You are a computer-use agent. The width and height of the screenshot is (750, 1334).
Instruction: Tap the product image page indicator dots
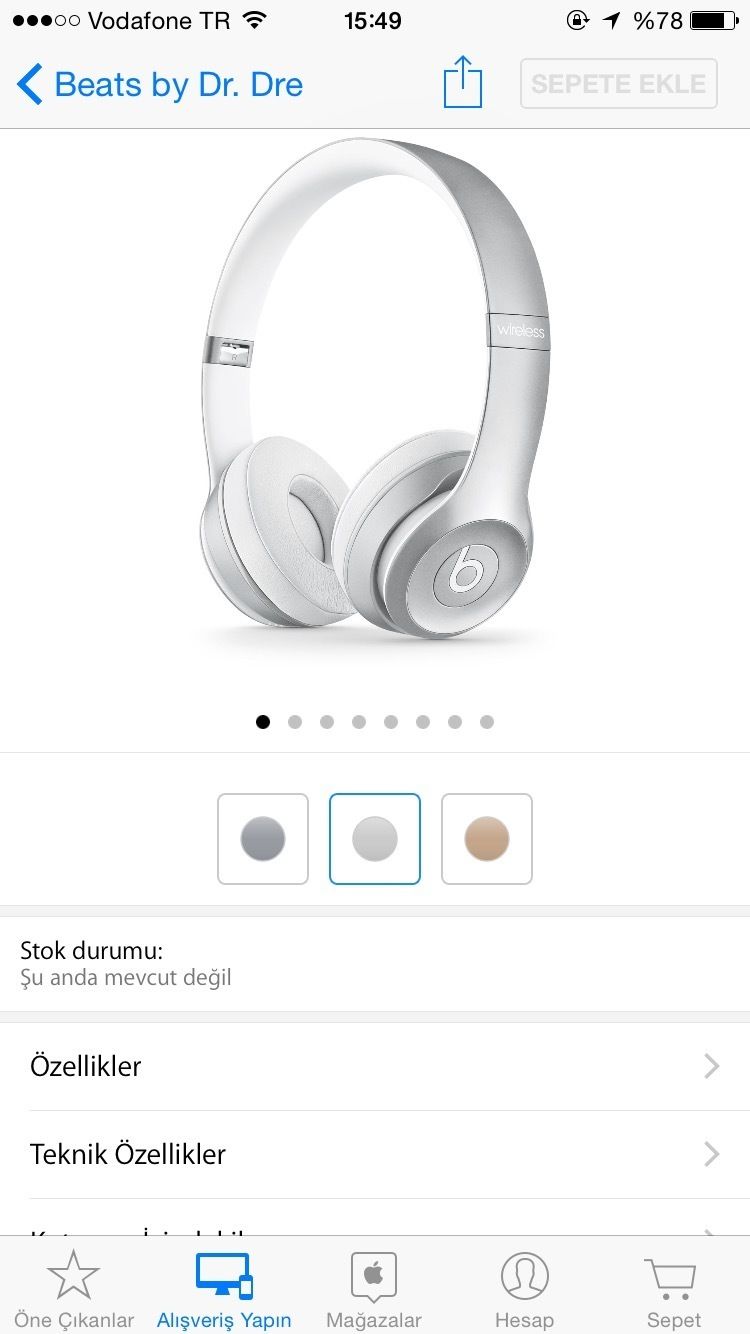pos(375,722)
